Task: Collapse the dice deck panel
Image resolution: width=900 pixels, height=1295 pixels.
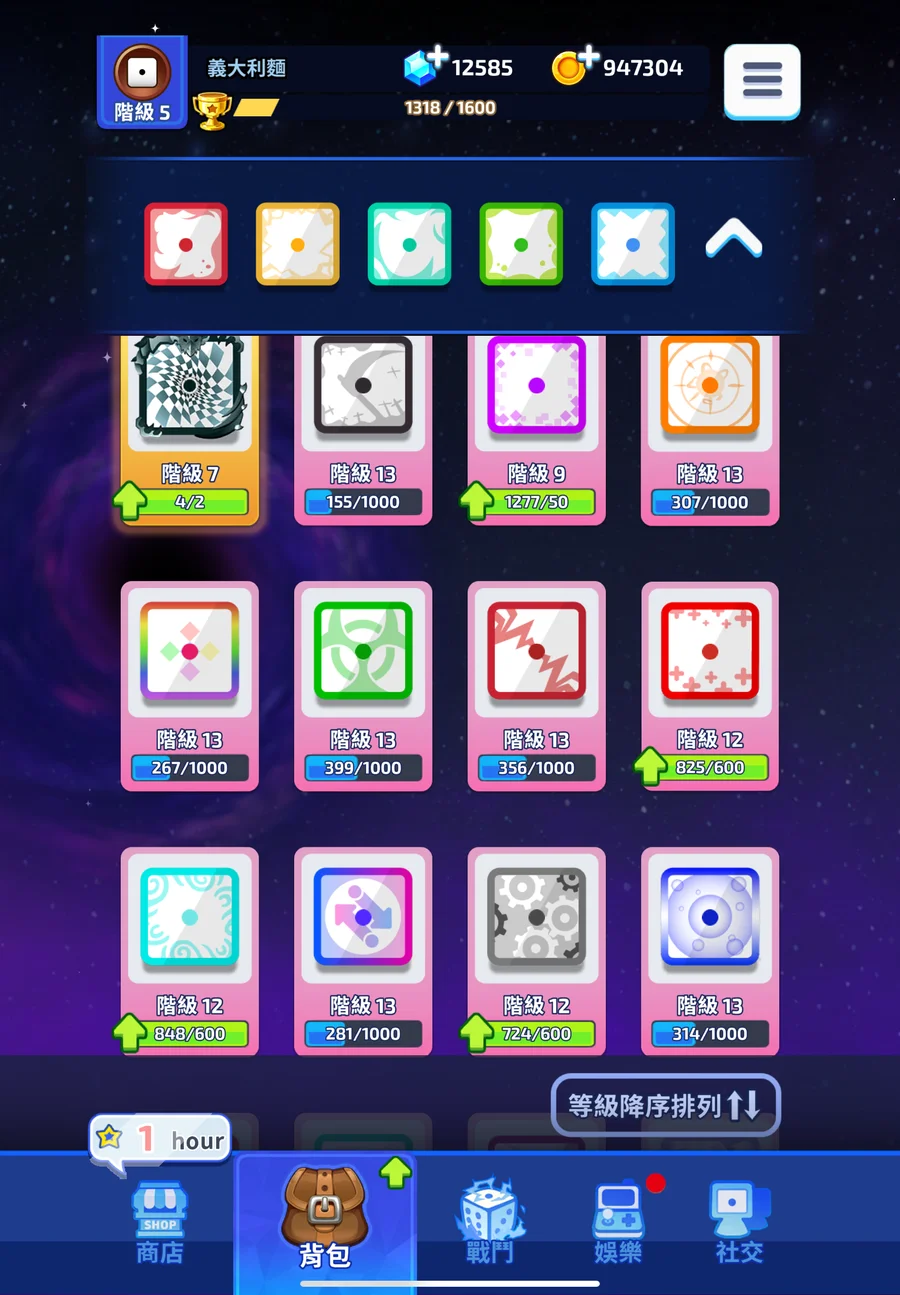Action: coord(734,241)
